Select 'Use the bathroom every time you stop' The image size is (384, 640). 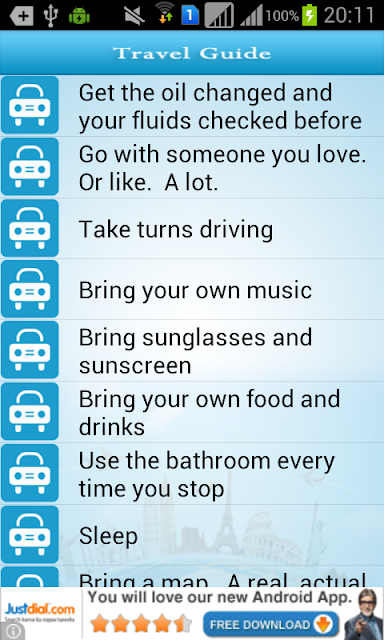(192, 473)
